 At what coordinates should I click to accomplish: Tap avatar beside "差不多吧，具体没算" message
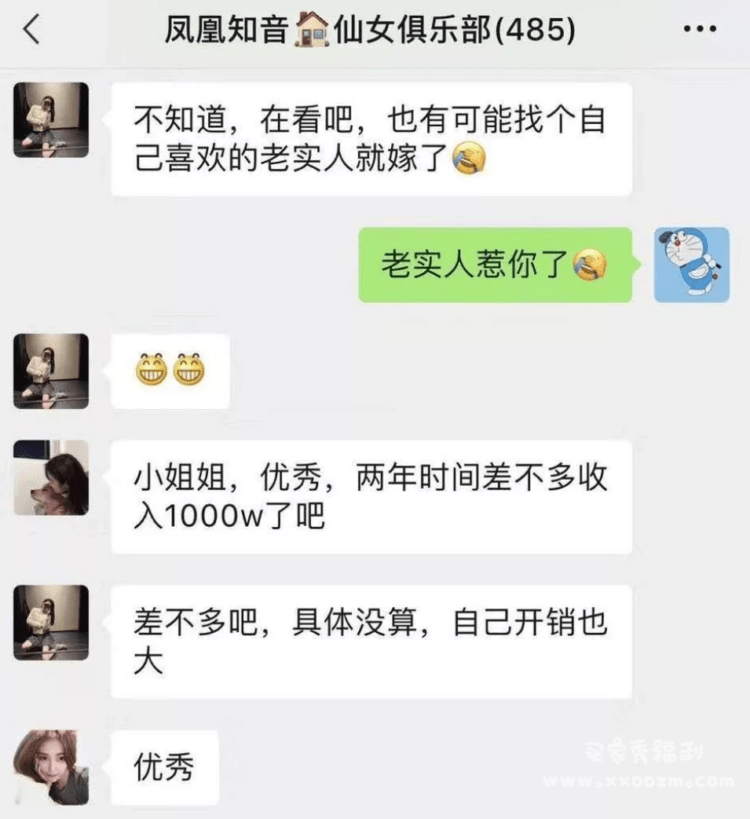click(x=51, y=623)
